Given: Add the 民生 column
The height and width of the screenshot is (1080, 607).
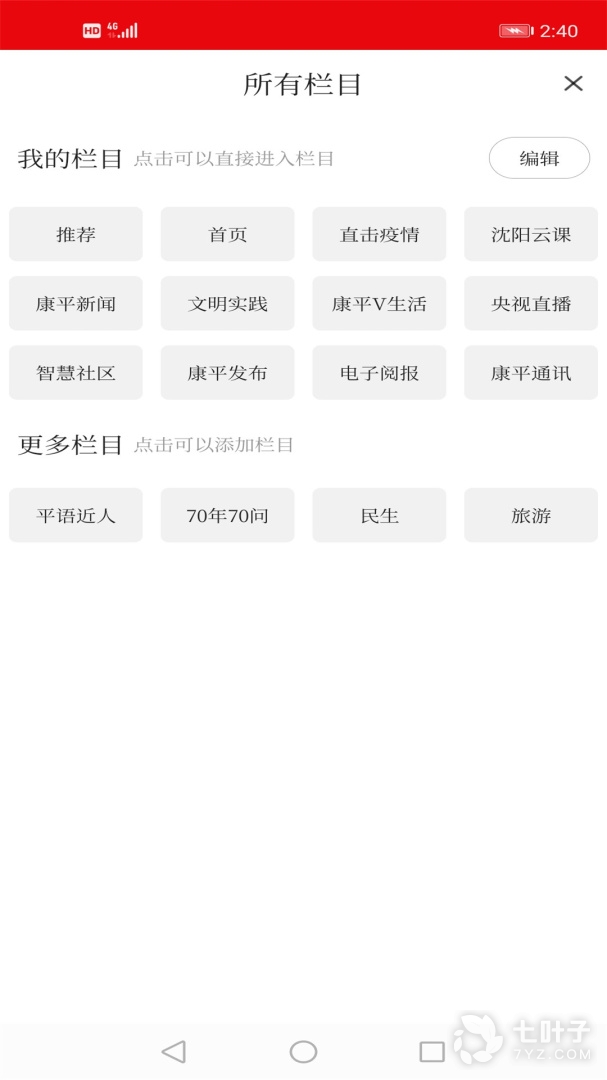Looking at the screenshot, I should (379, 516).
